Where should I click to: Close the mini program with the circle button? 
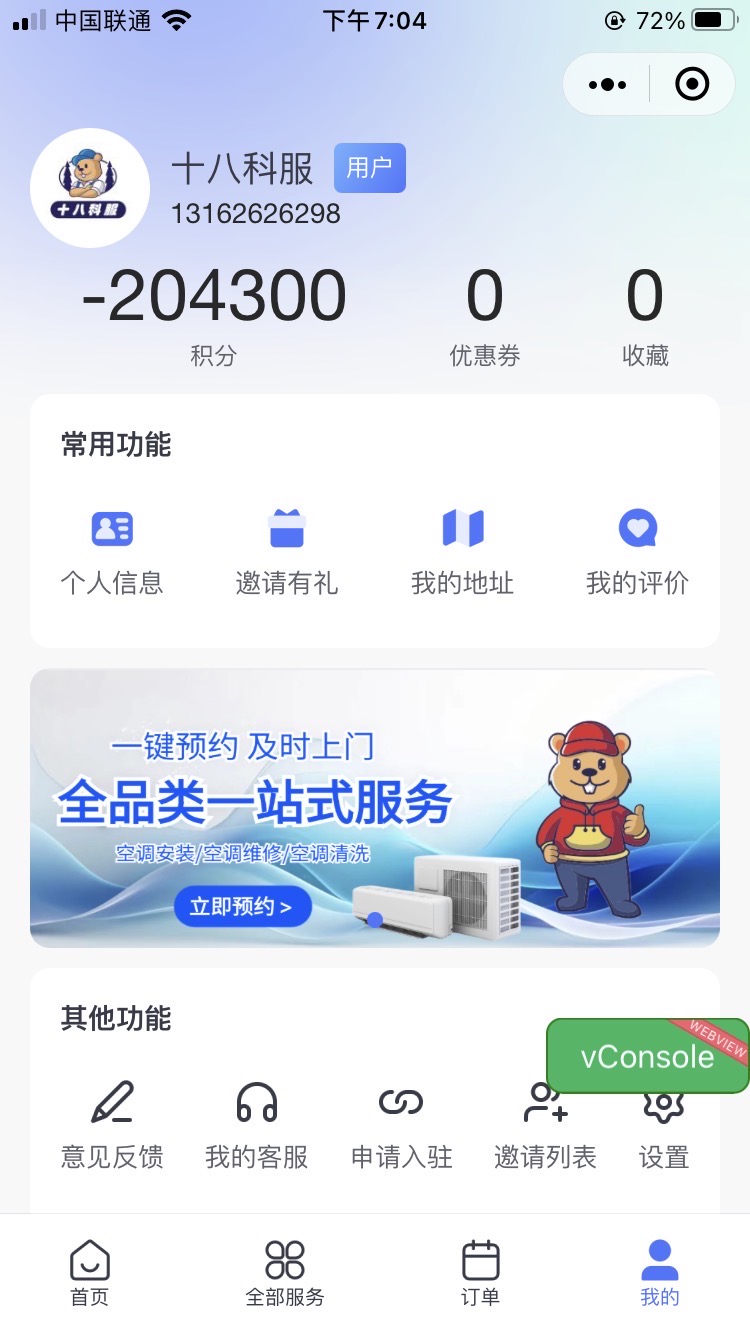click(692, 85)
